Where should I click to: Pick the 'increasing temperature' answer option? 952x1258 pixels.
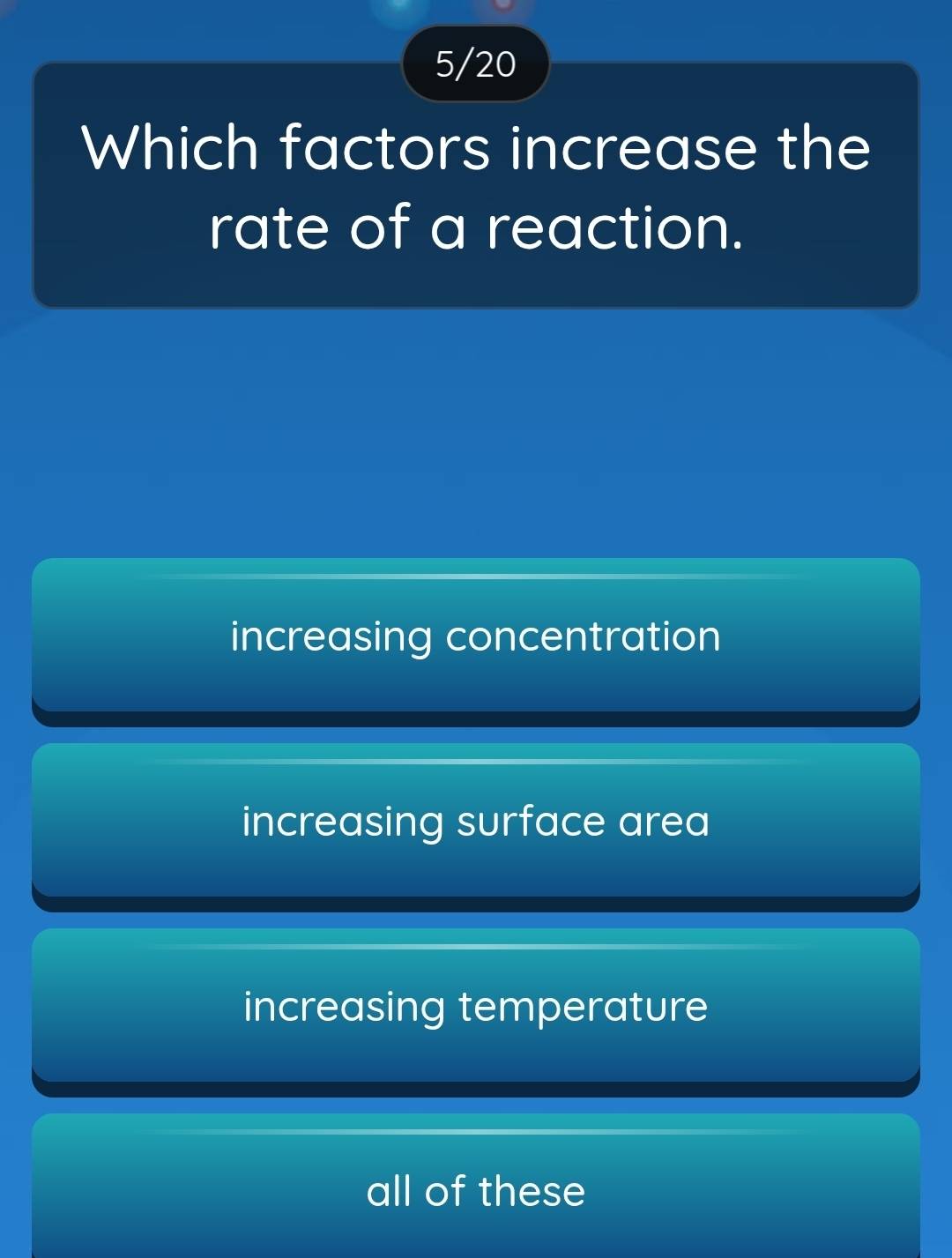coord(476,1007)
